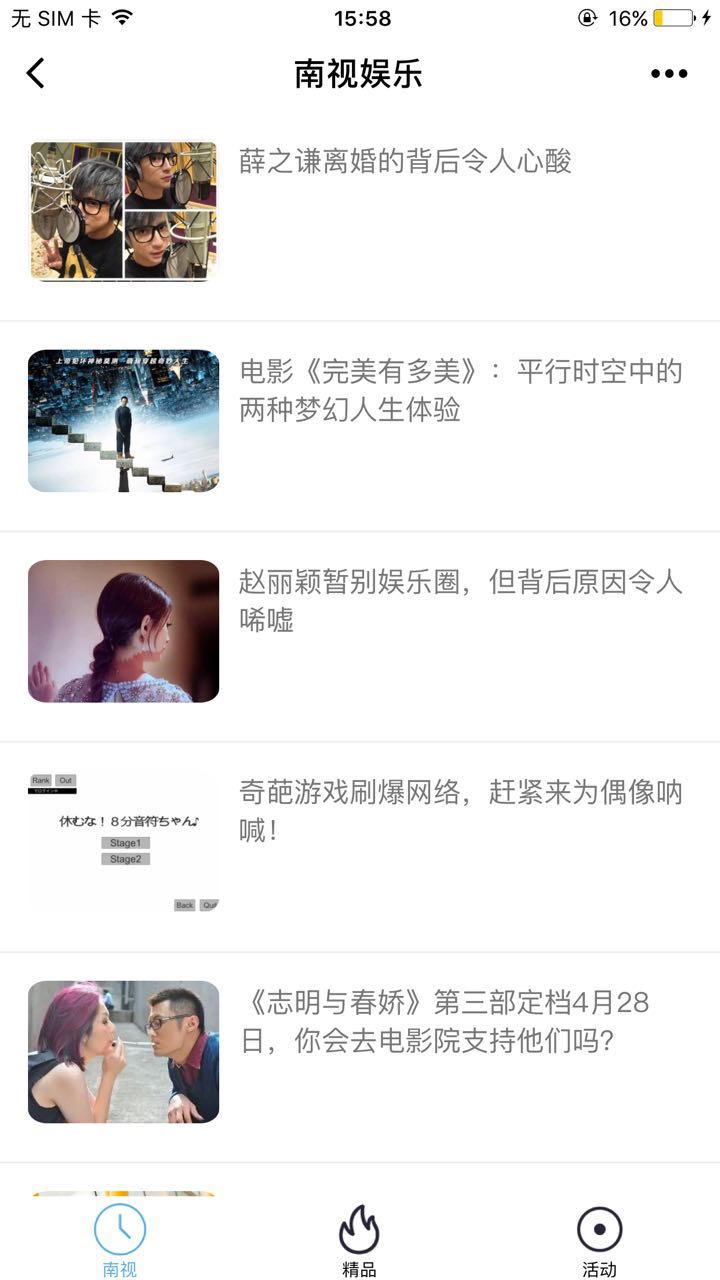Open the three-dot overflow menu
The height and width of the screenshot is (1280, 720).
[x=669, y=73]
